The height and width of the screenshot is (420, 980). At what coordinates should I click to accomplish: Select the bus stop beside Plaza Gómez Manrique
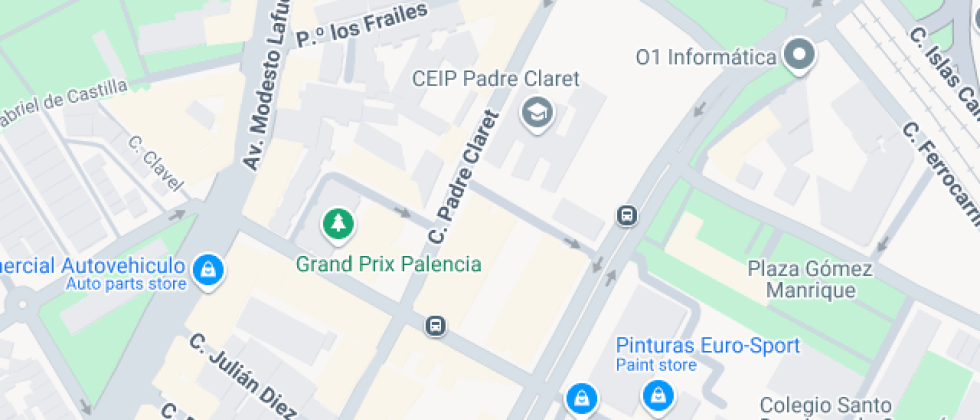pyautogui.click(x=627, y=215)
